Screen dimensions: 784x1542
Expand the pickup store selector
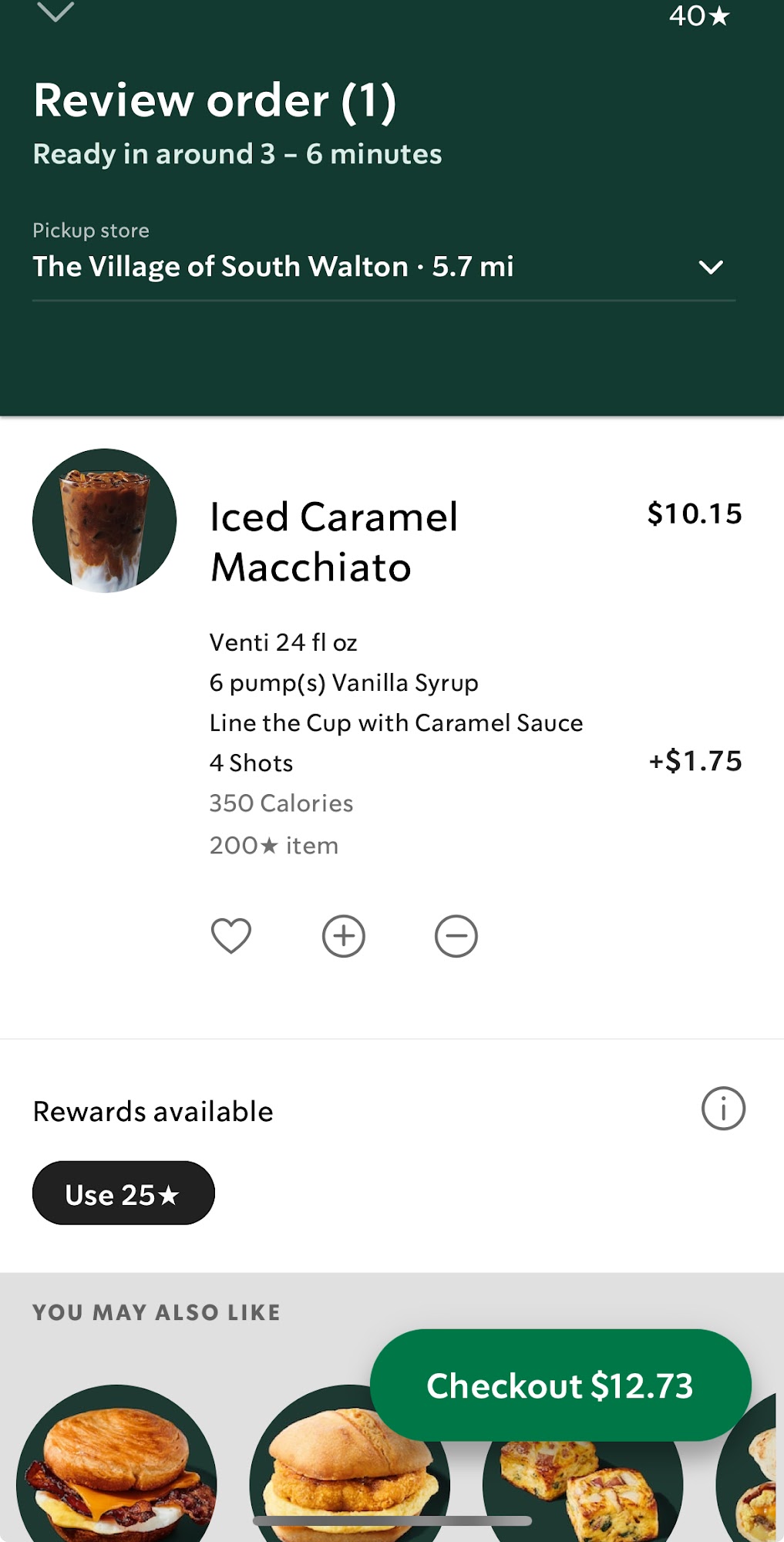point(712,268)
